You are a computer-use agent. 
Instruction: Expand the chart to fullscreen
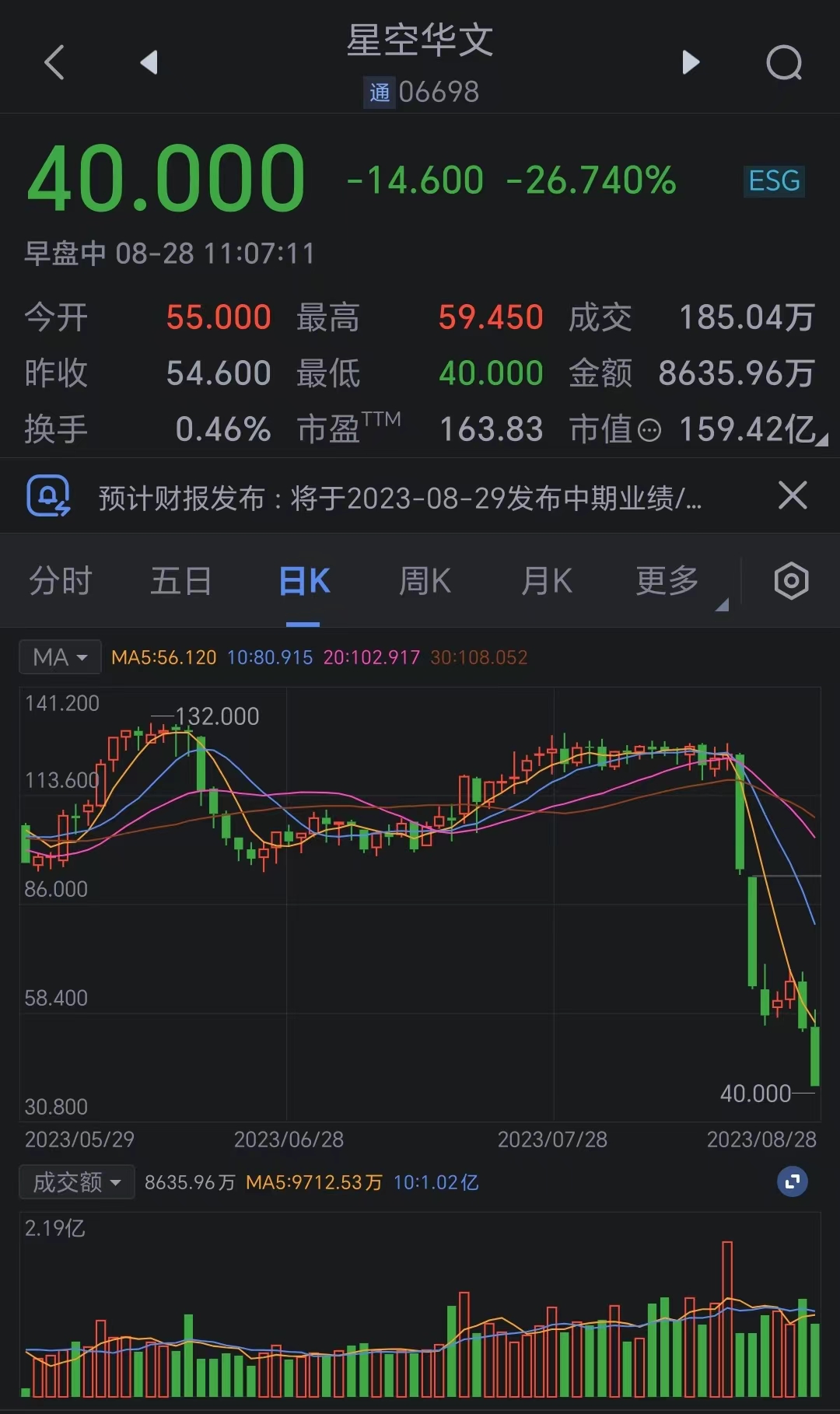coord(792,1182)
